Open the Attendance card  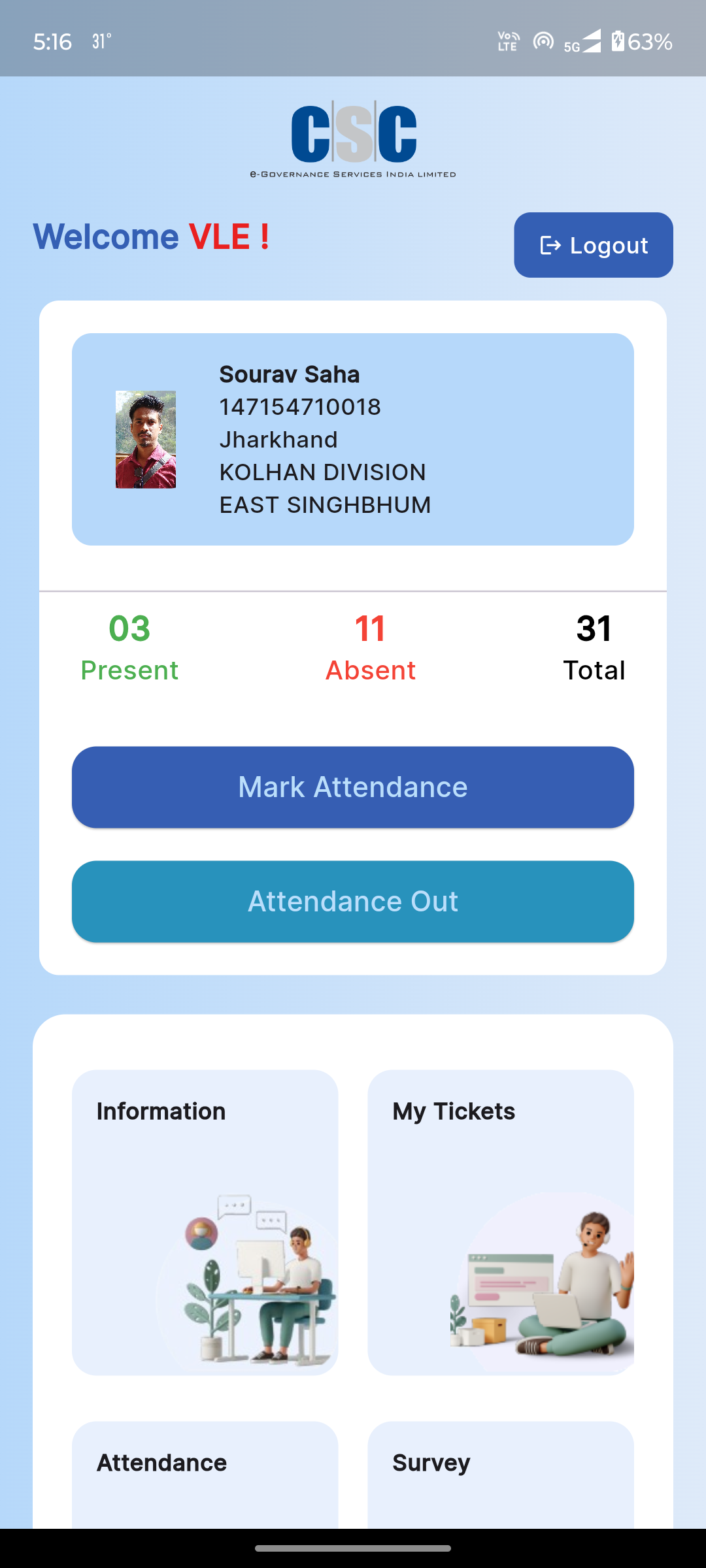[x=205, y=1475]
